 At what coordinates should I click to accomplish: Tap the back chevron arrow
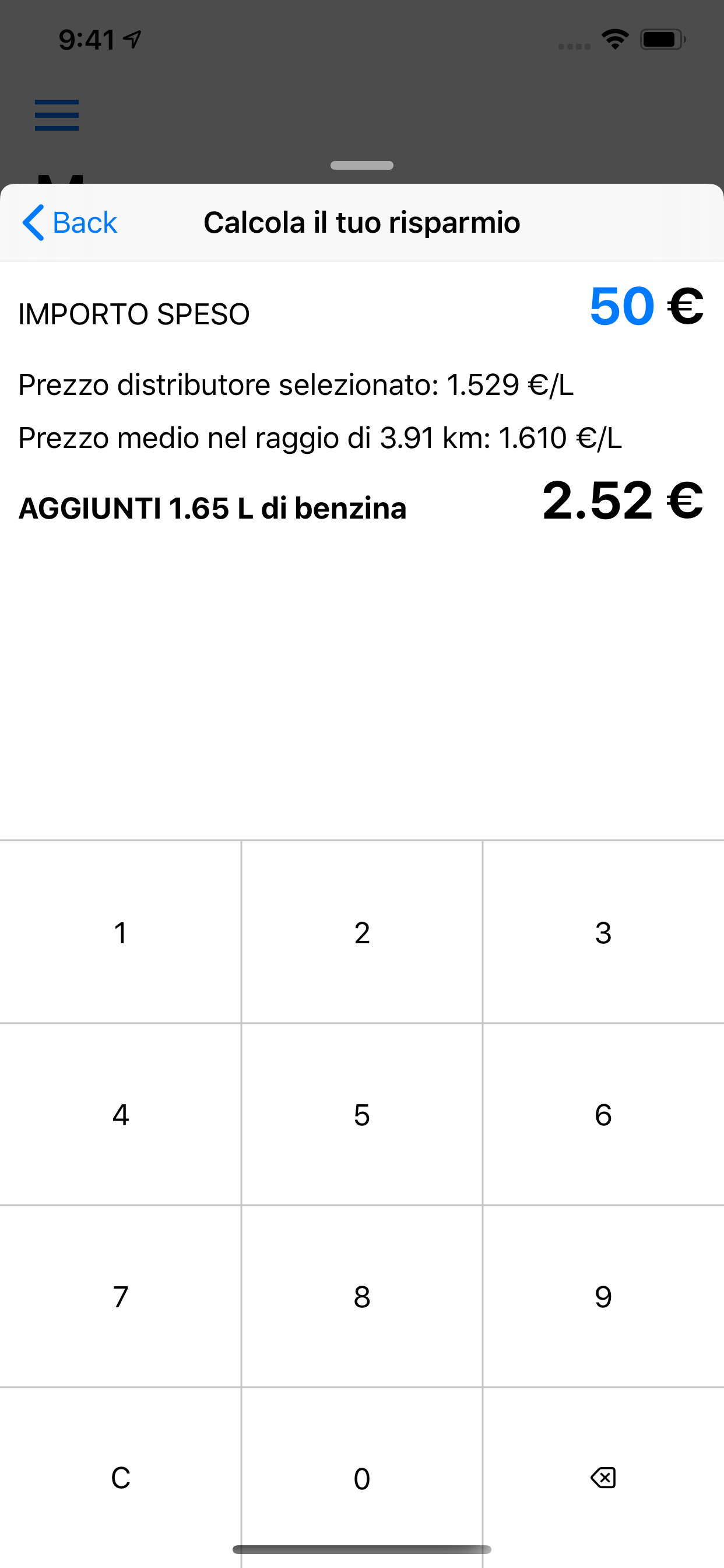coord(32,223)
